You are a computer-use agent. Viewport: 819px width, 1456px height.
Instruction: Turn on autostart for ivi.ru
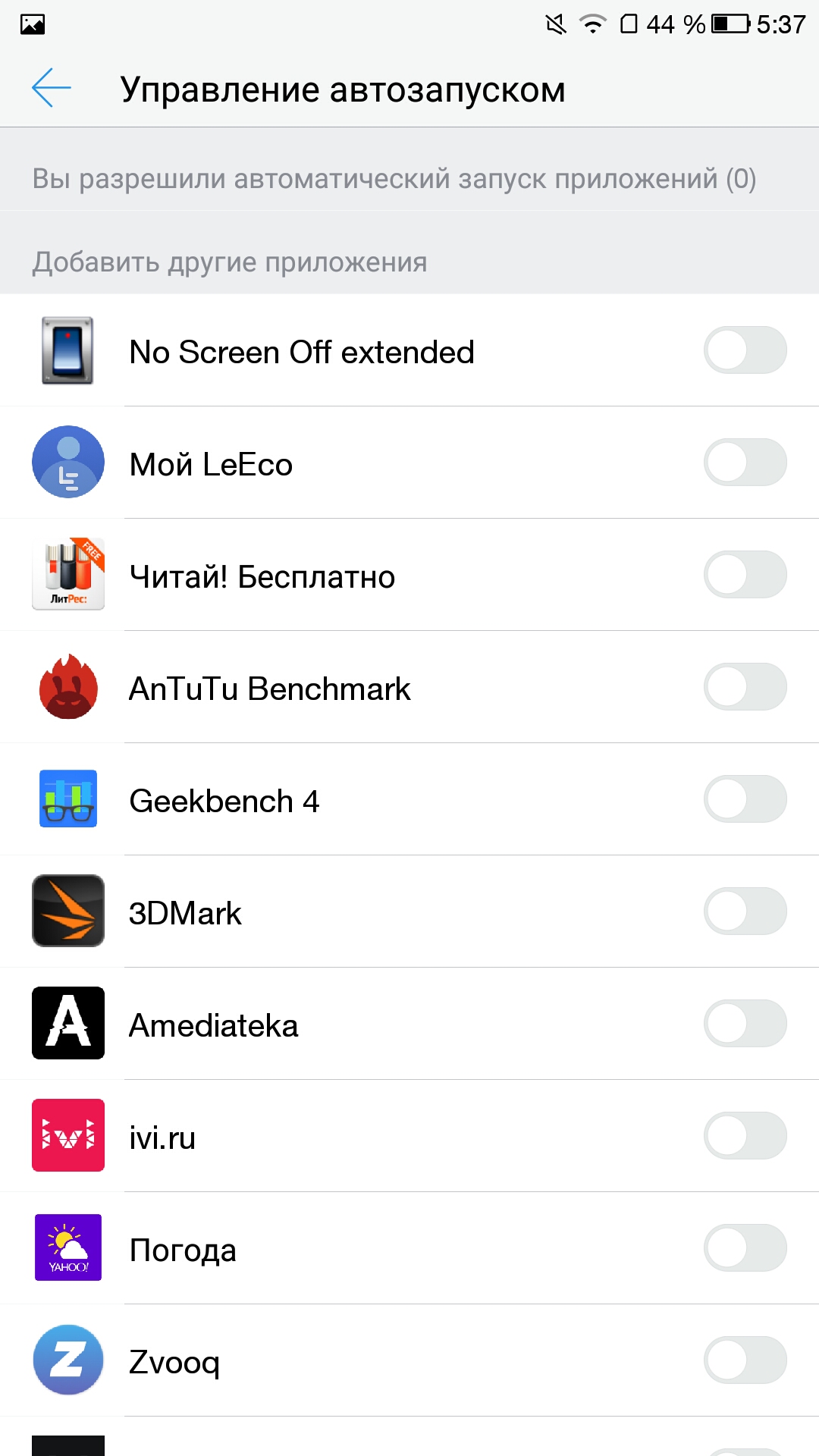[x=745, y=1136]
